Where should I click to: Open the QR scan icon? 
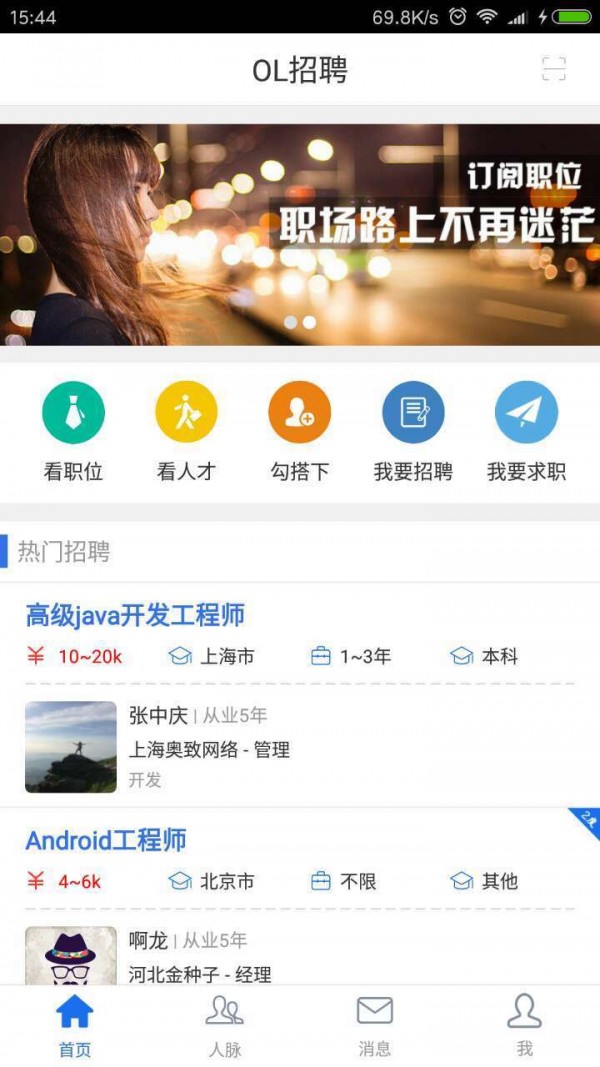click(553, 69)
